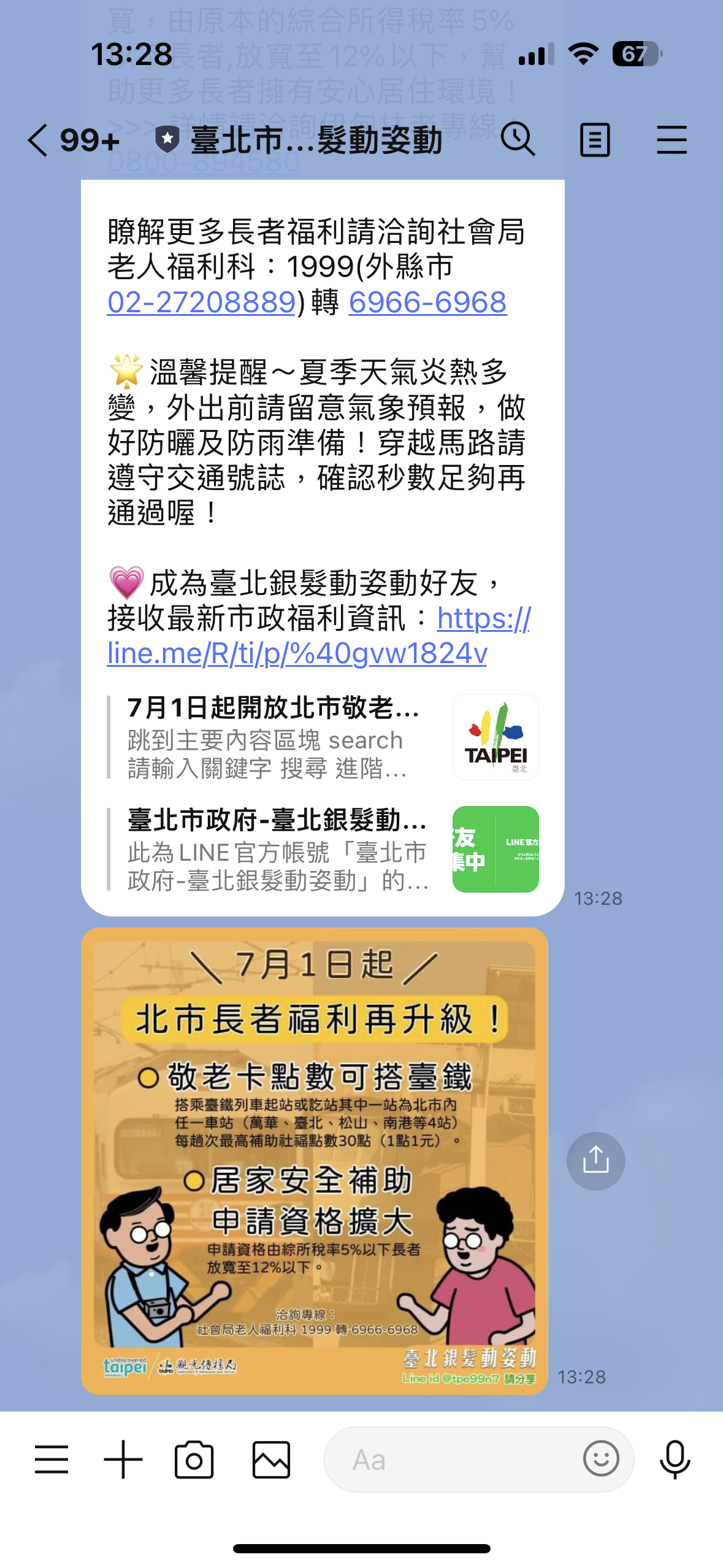
Task: Open the plus attachment options
Action: (x=123, y=1459)
